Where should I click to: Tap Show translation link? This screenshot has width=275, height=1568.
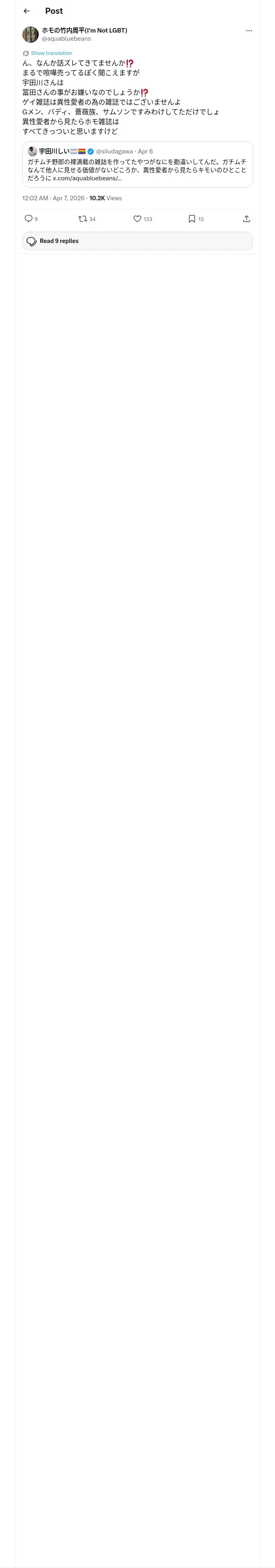click(51, 53)
